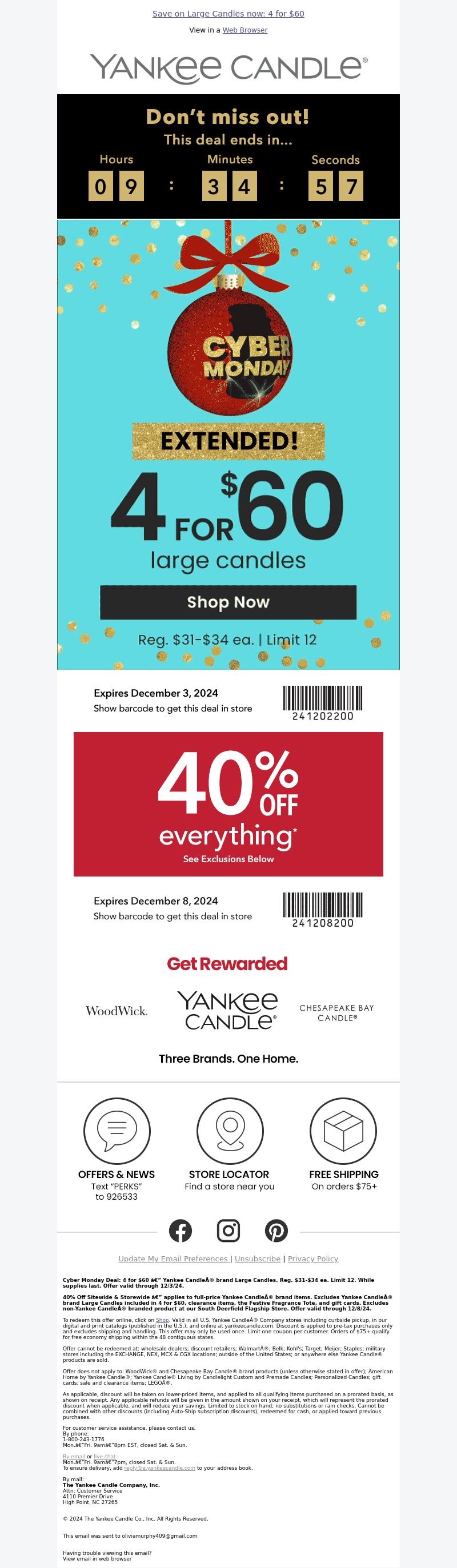
Task: Open the 40% off everything banner
Action: click(x=228, y=803)
